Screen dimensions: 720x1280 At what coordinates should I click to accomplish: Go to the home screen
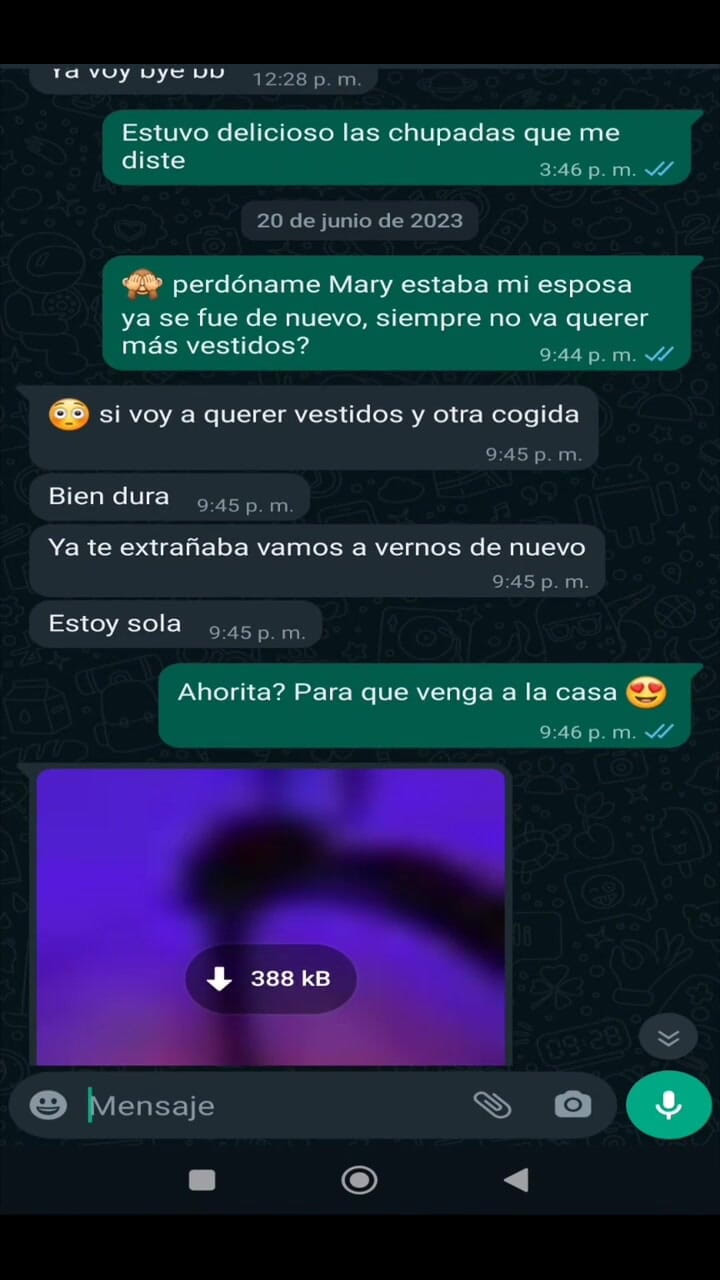359,1180
